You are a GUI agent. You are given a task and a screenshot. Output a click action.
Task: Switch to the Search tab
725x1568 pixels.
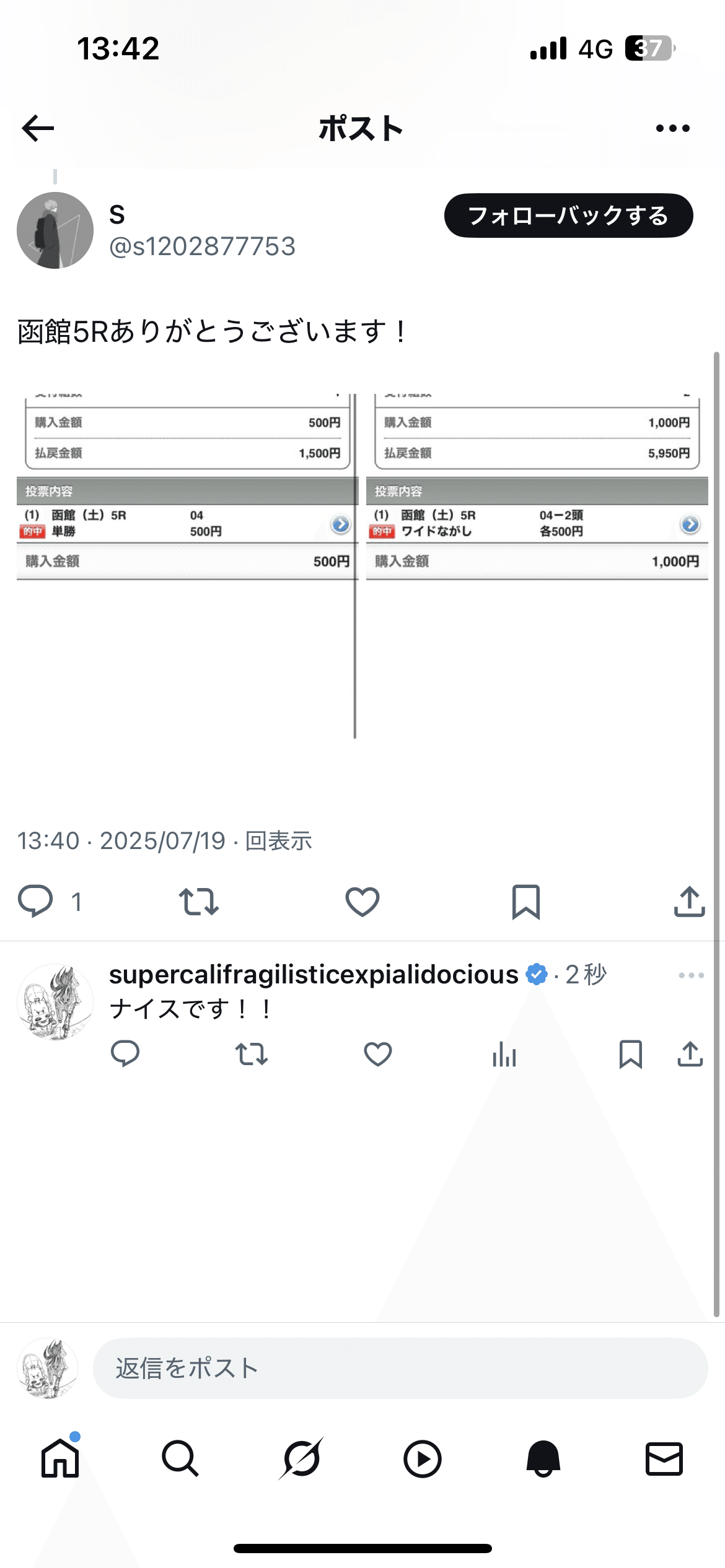[180, 1458]
